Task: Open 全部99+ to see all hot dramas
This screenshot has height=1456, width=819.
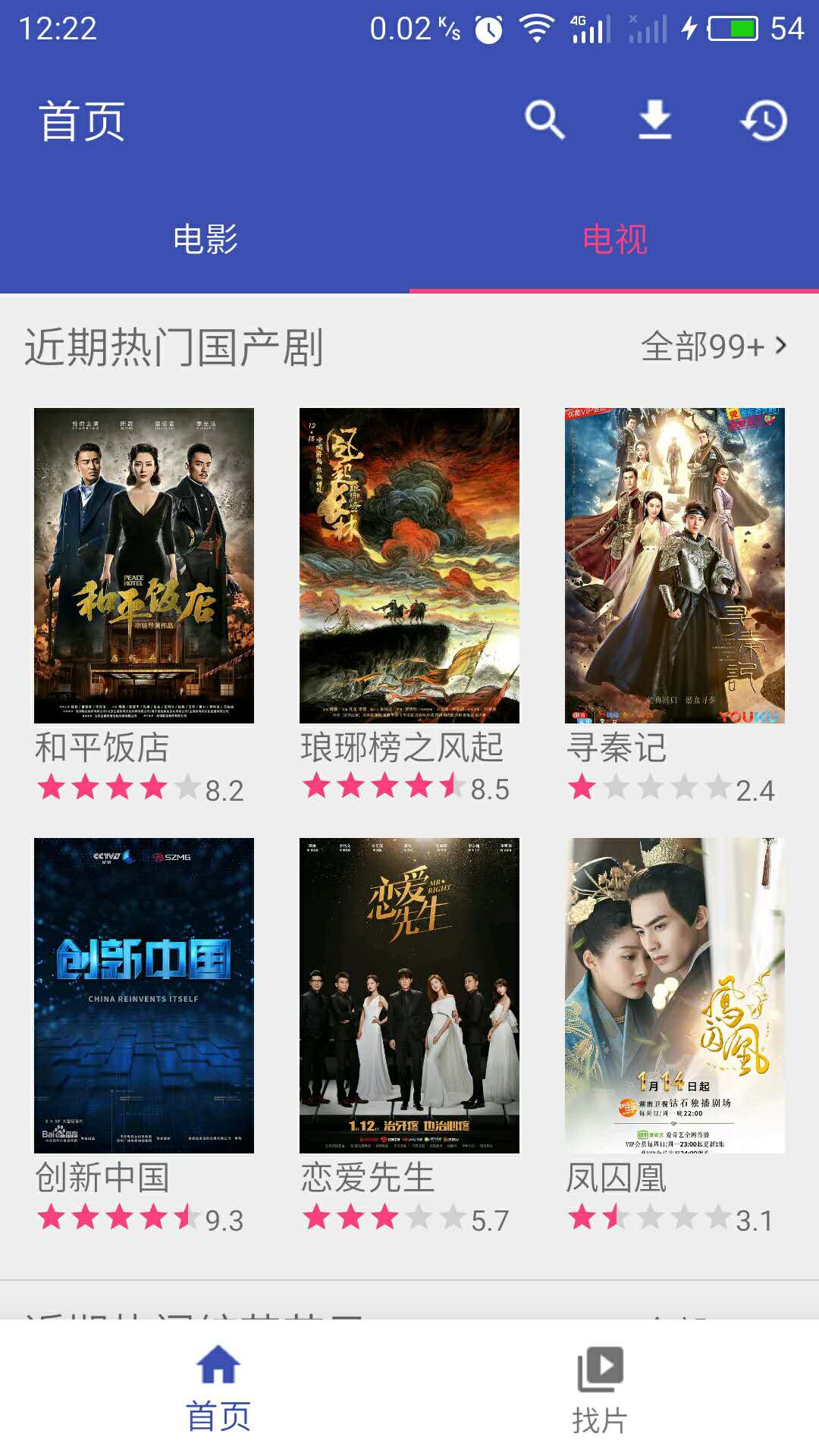Action: pos(701,345)
